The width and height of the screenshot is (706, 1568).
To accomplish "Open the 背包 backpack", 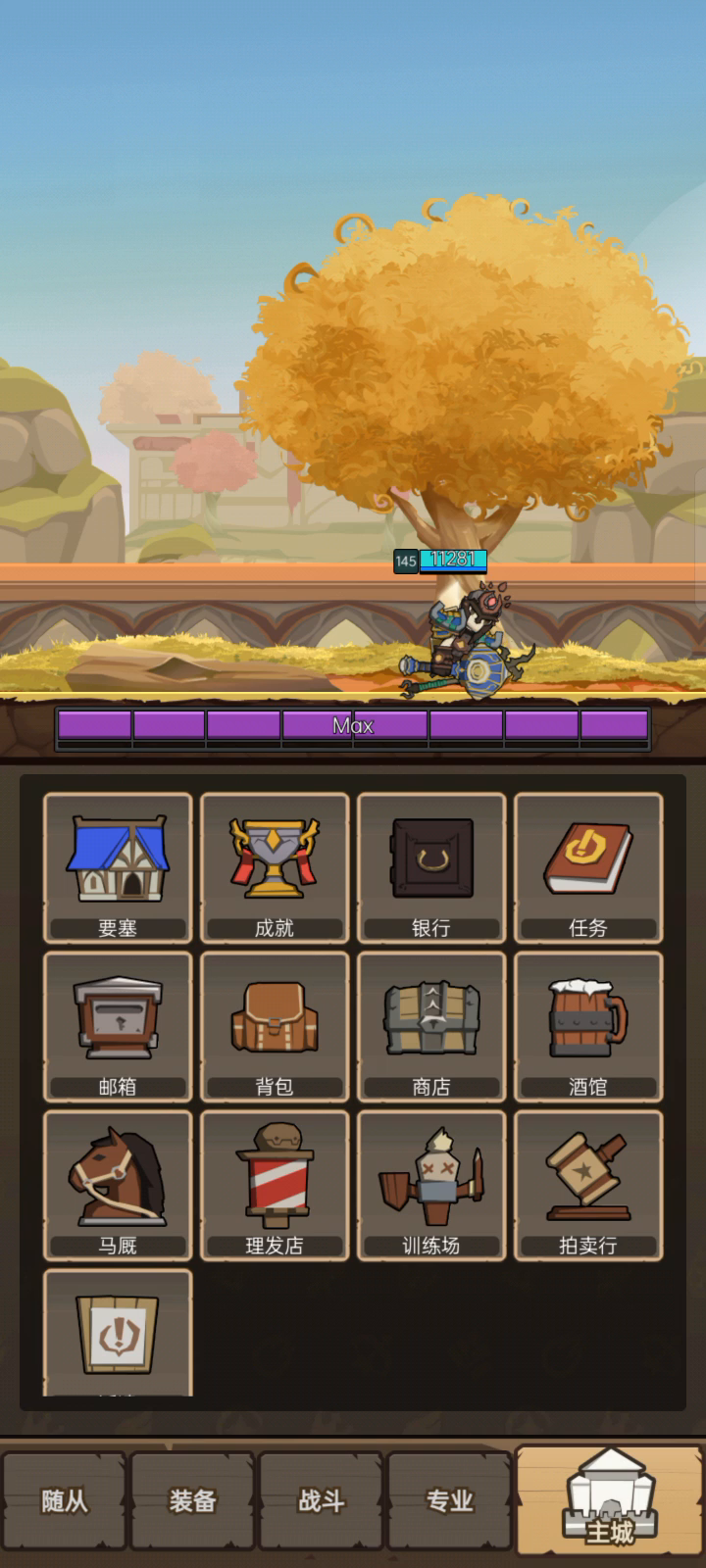I will [x=275, y=1027].
